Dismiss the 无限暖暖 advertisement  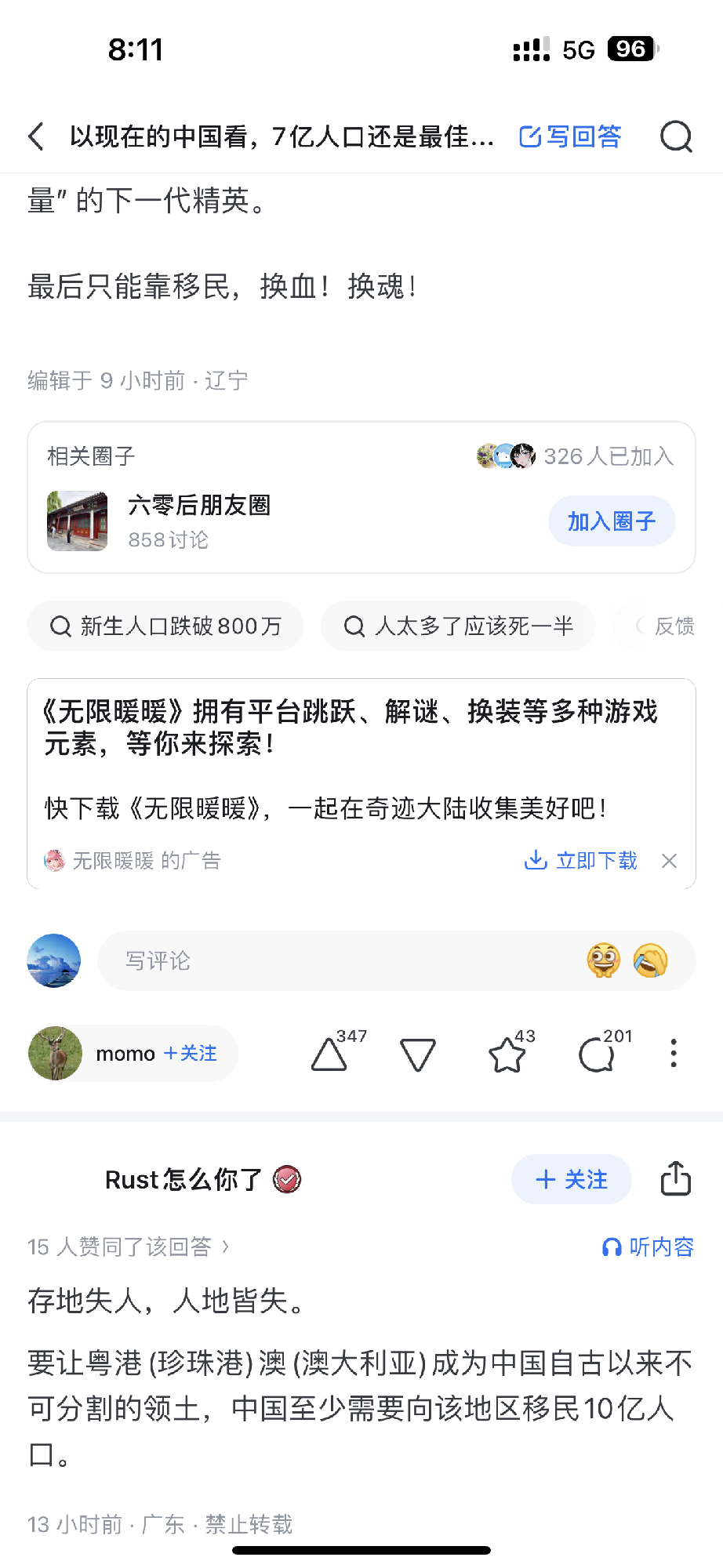669,861
